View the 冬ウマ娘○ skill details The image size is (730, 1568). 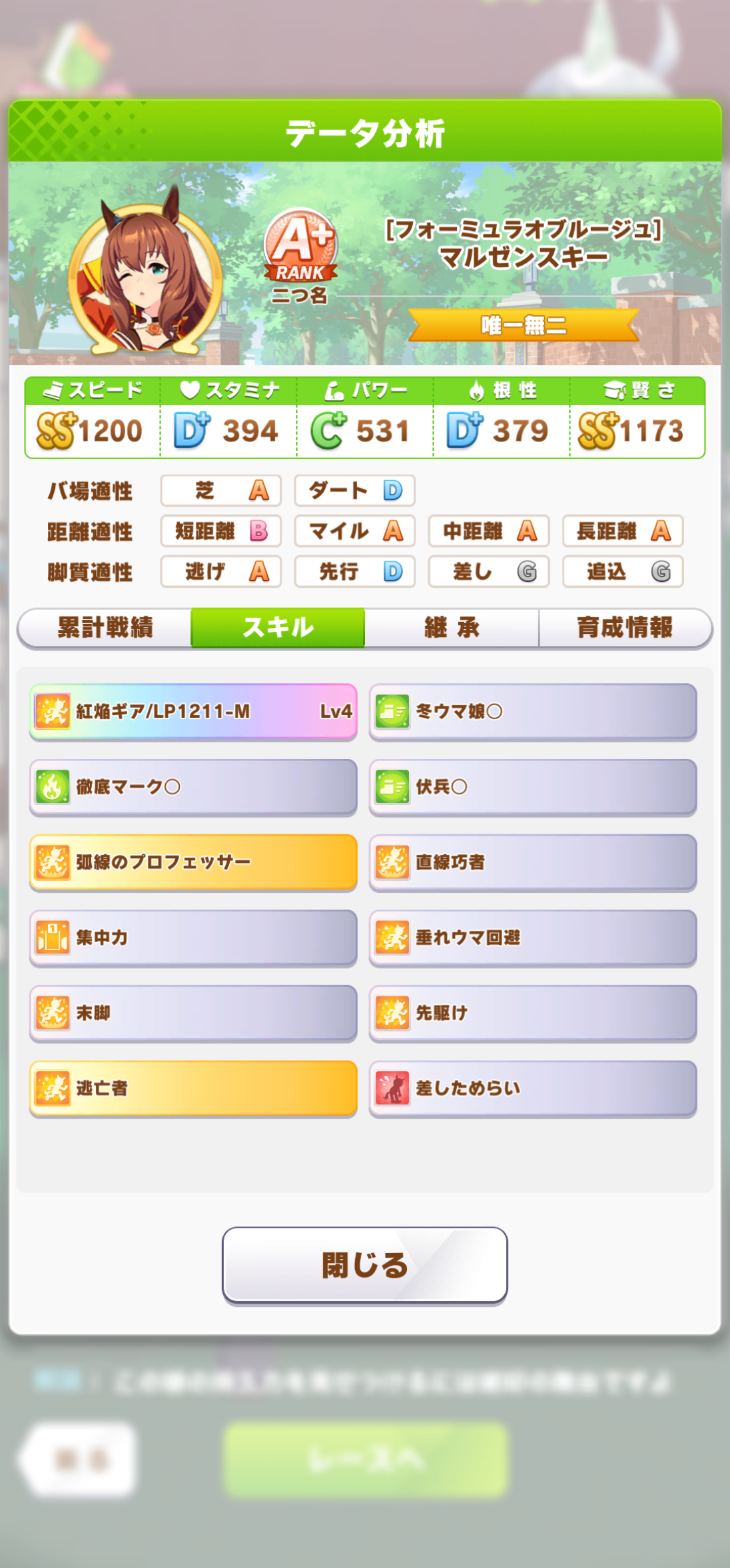click(533, 711)
